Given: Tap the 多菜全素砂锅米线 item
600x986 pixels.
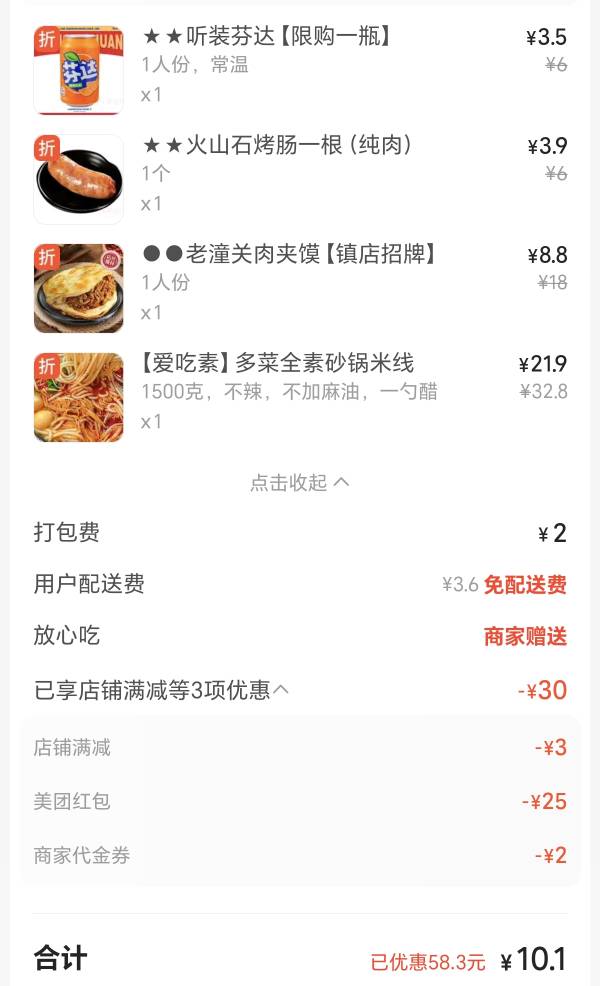Looking at the screenshot, I should [x=278, y=364].
